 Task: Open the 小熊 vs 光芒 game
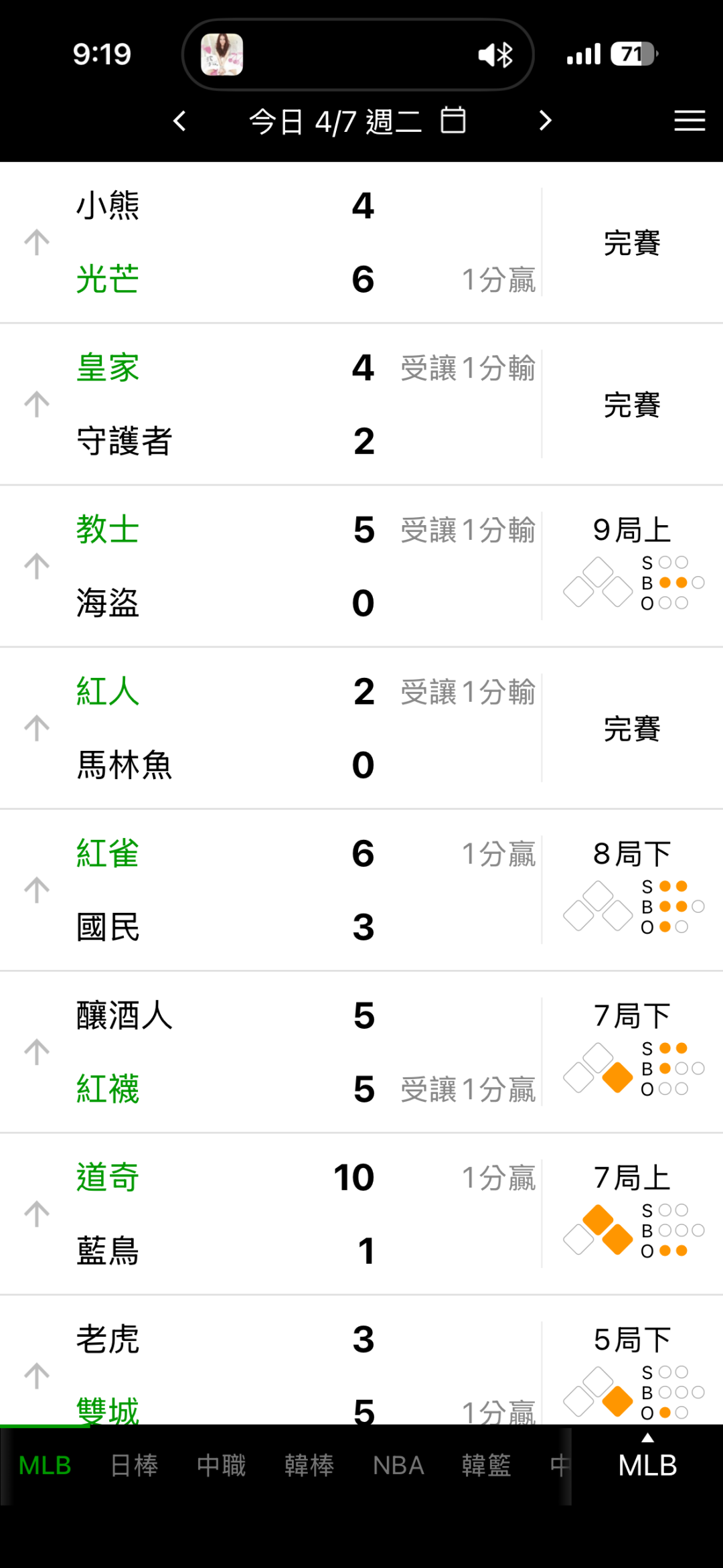pyautogui.click(x=301, y=242)
